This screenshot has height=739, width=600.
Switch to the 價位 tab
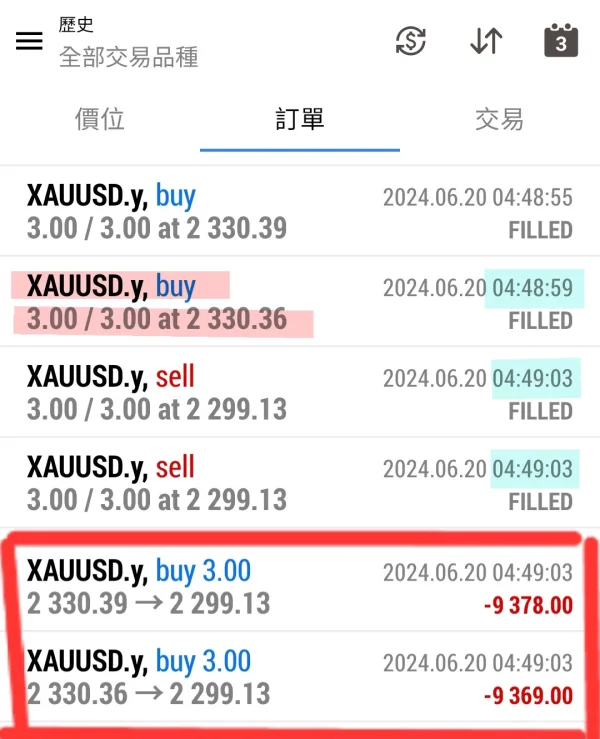pyautogui.click(x=100, y=120)
